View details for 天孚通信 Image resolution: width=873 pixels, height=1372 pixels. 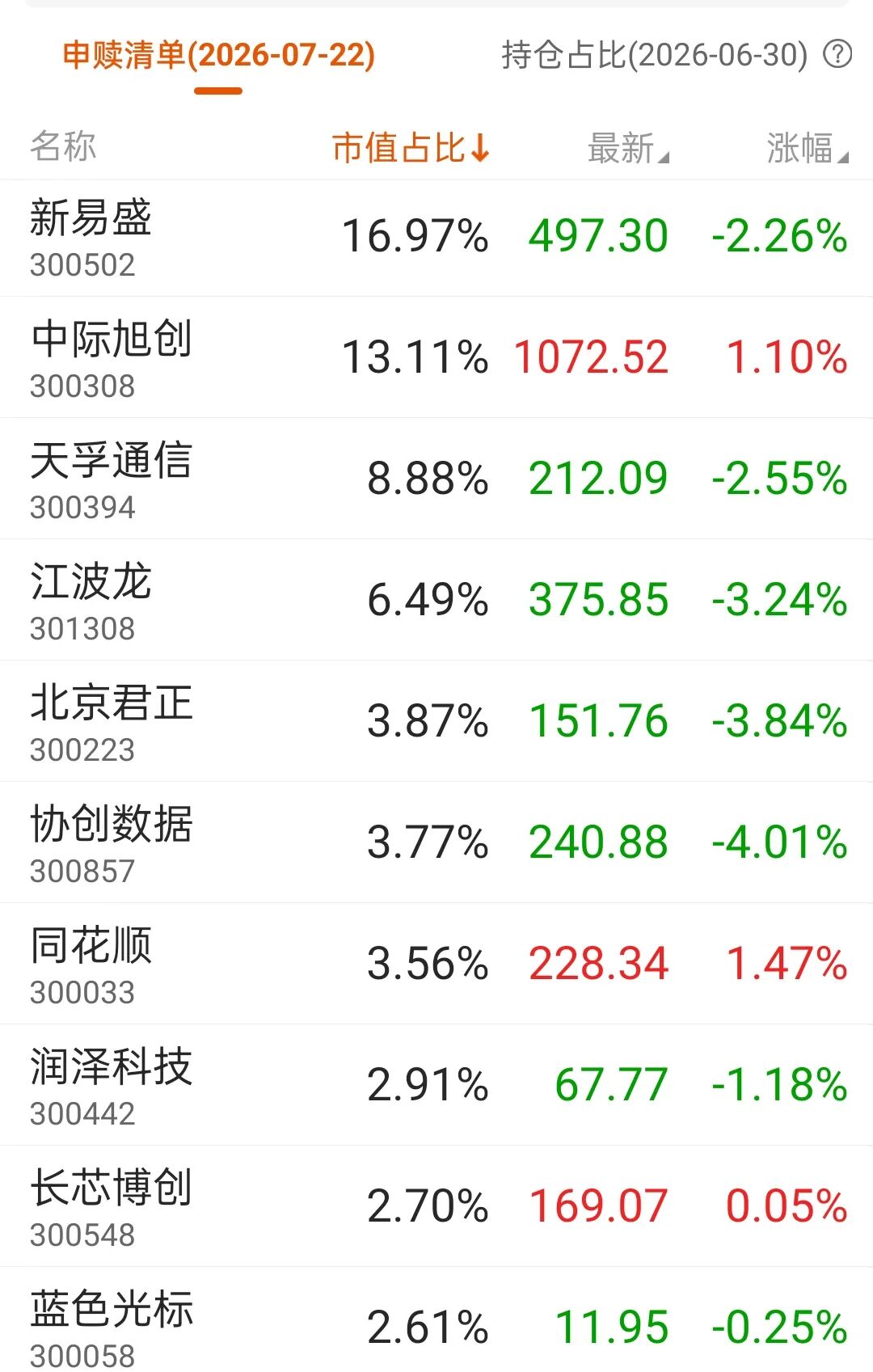(x=436, y=479)
